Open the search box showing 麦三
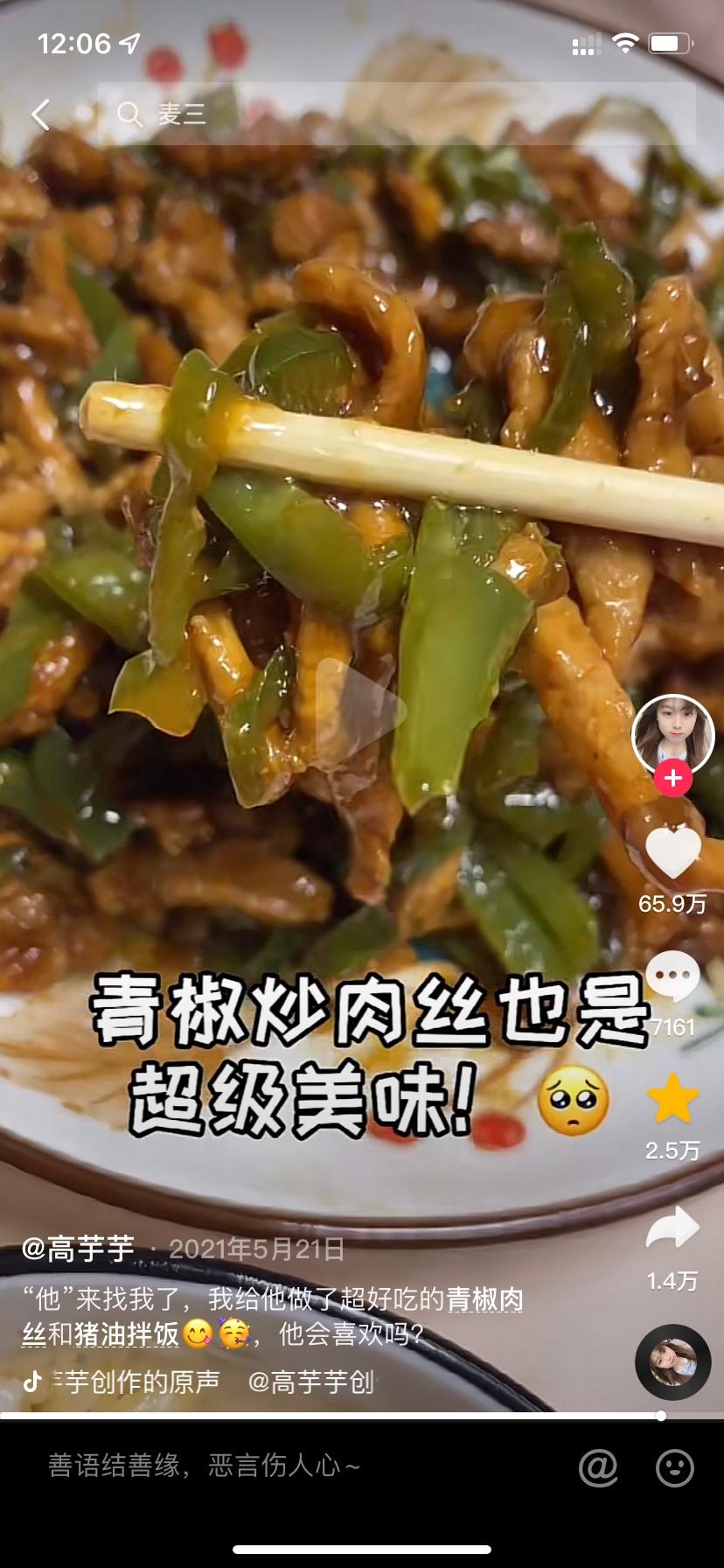 [393, 115]
